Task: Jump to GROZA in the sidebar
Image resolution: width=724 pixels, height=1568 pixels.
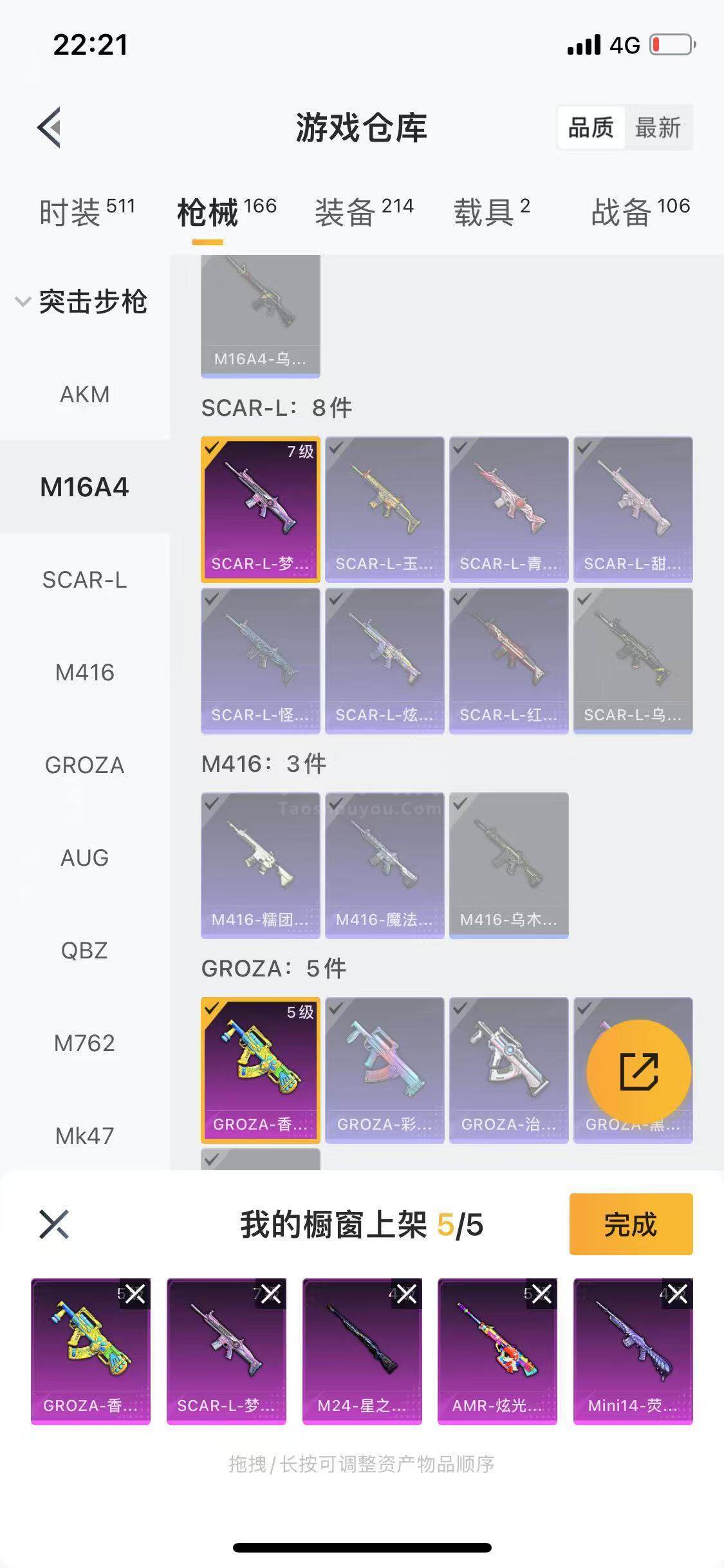Action: [x=84, y=765]
